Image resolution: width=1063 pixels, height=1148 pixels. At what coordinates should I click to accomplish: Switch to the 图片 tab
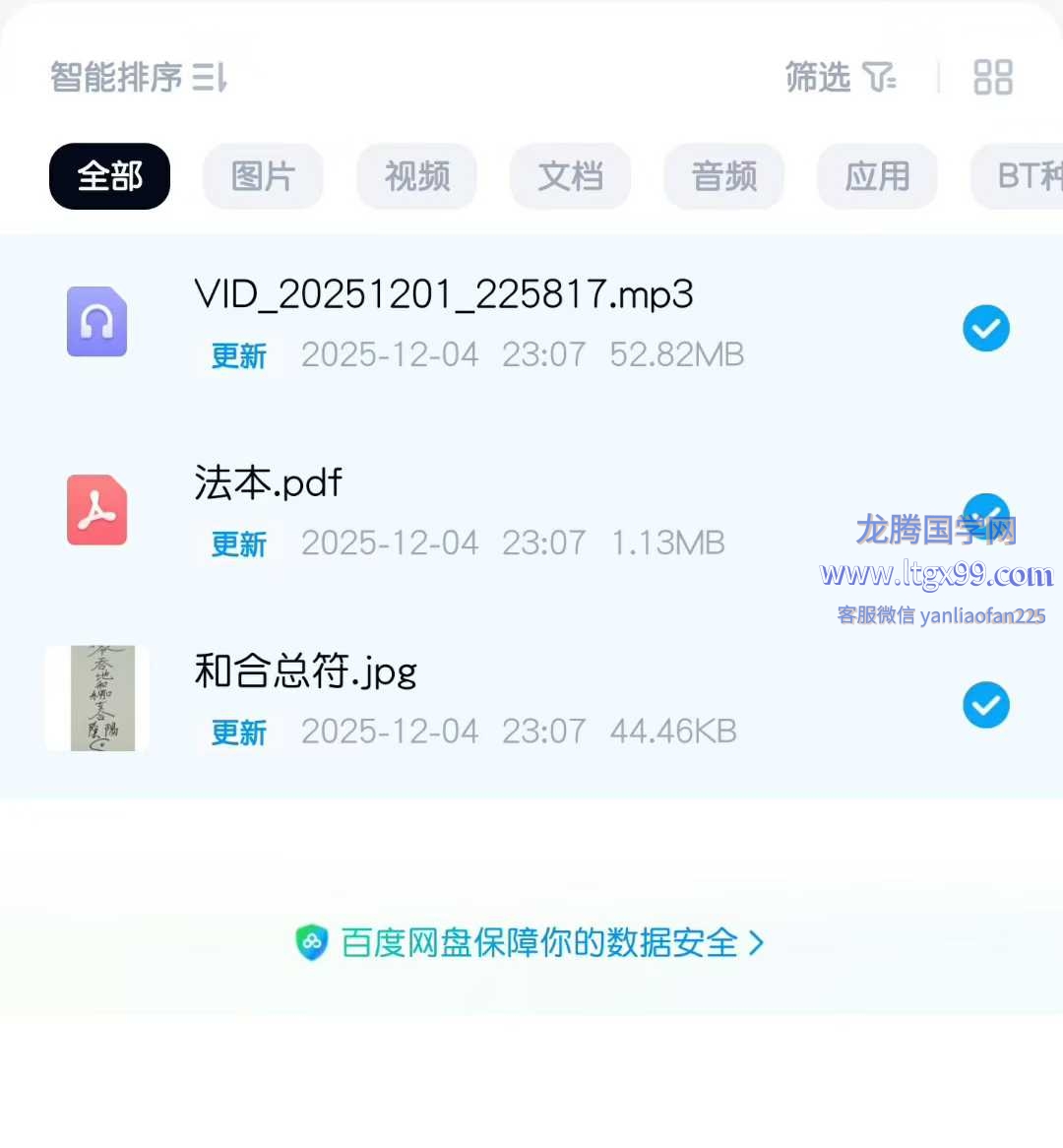coord(263,176)
